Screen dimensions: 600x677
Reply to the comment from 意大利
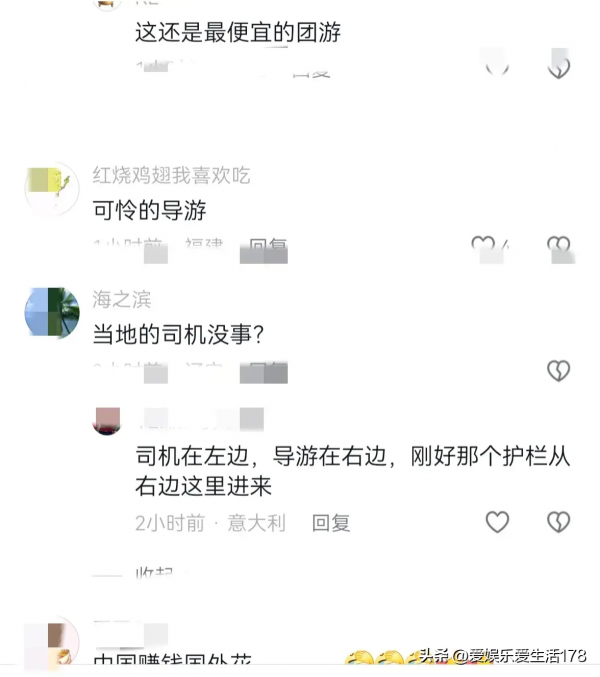(x=331, y=522)
